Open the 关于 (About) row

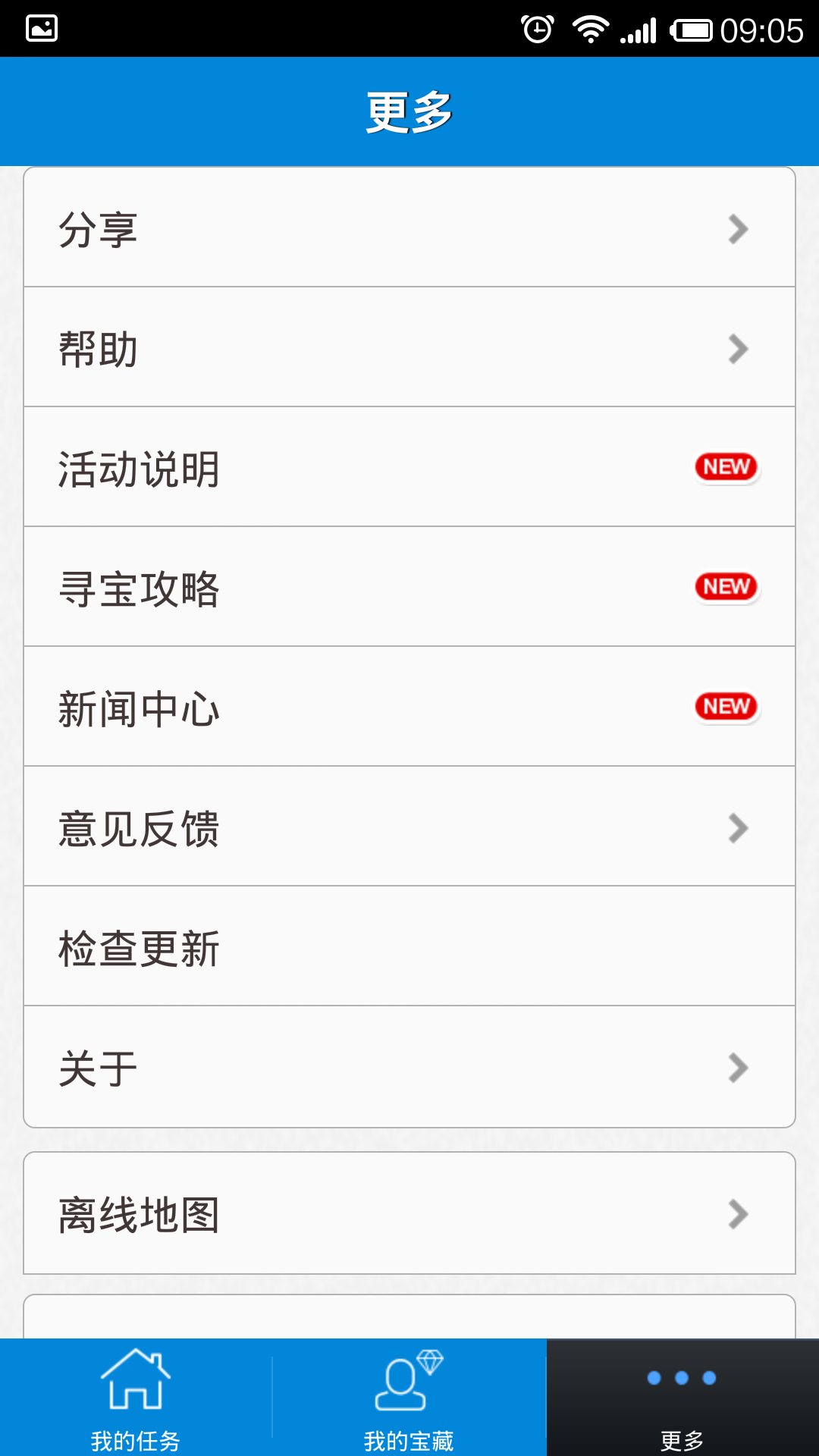[x=409, y=1068]
